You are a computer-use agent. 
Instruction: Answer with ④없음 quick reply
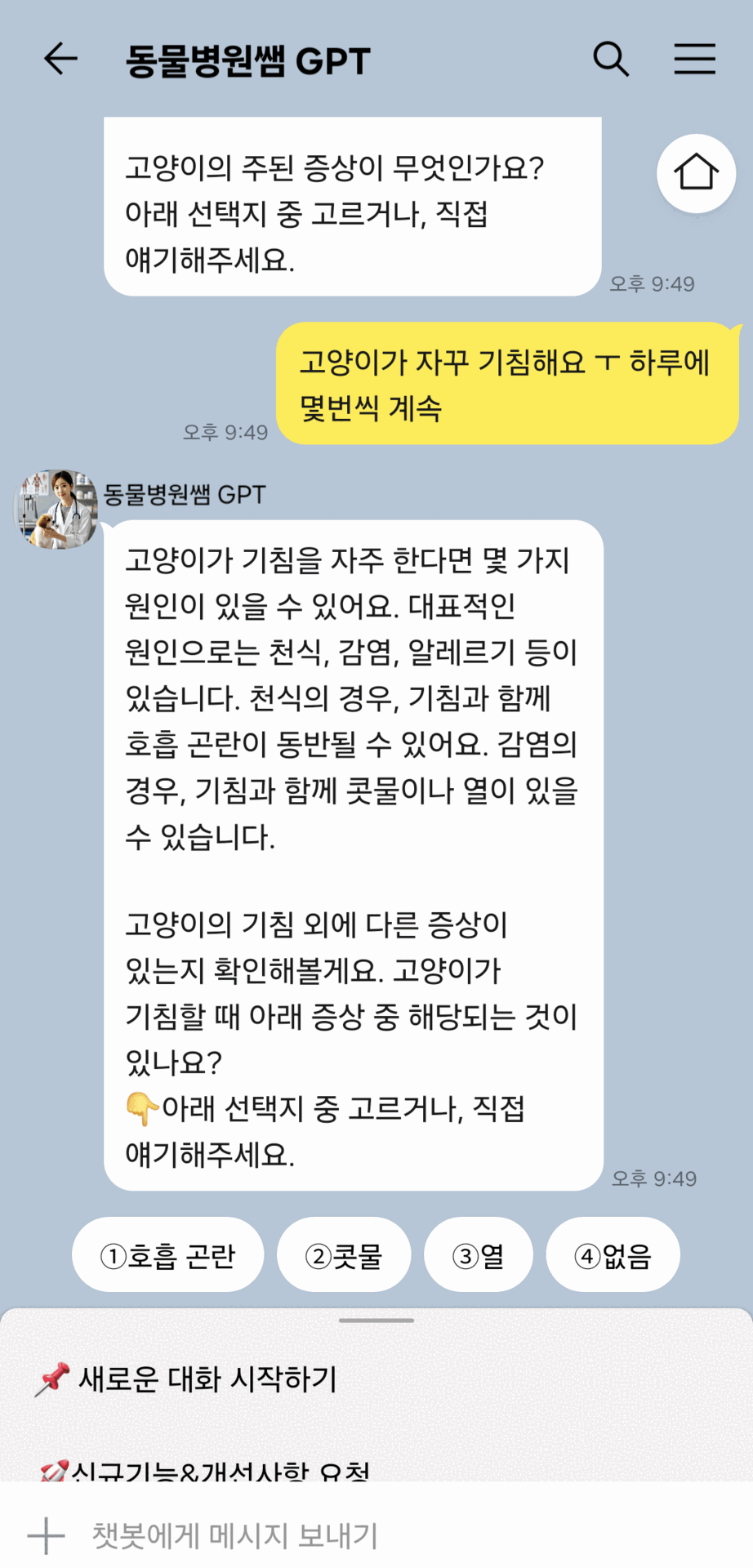(x=613, y=1255)
